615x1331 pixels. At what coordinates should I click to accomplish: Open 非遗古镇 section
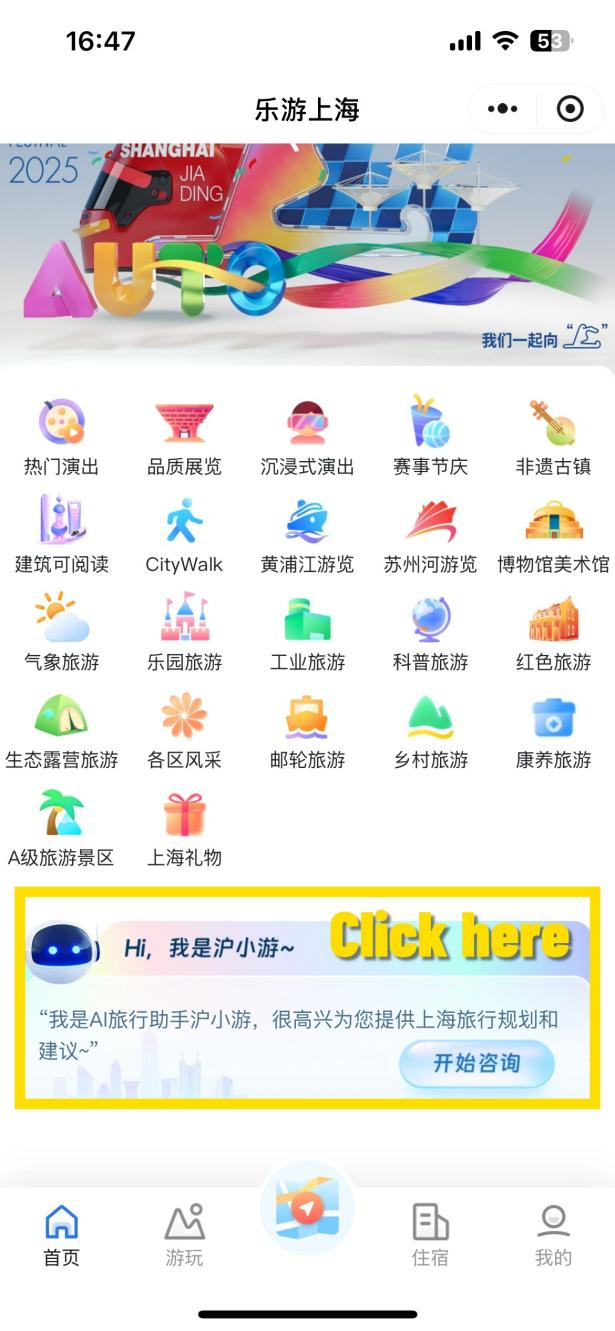[553, 436]
